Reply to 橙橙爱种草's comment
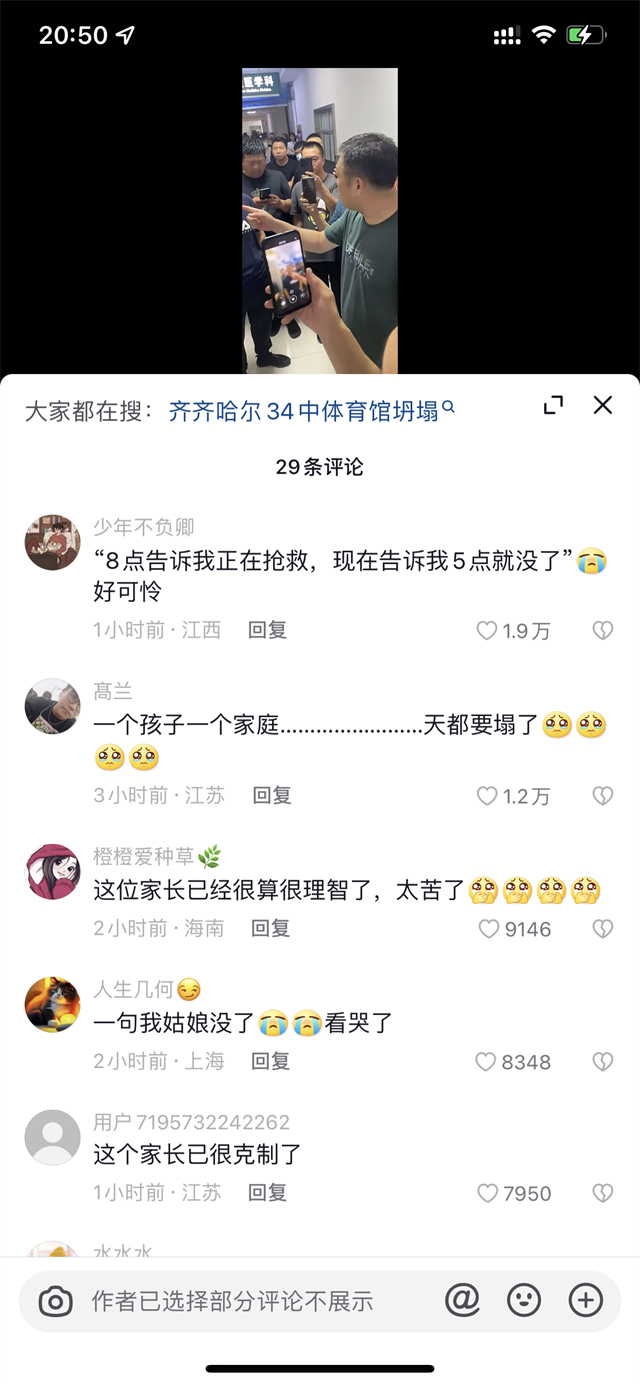Viewport: 640px width, 1385px height. [x=270, y=928]
